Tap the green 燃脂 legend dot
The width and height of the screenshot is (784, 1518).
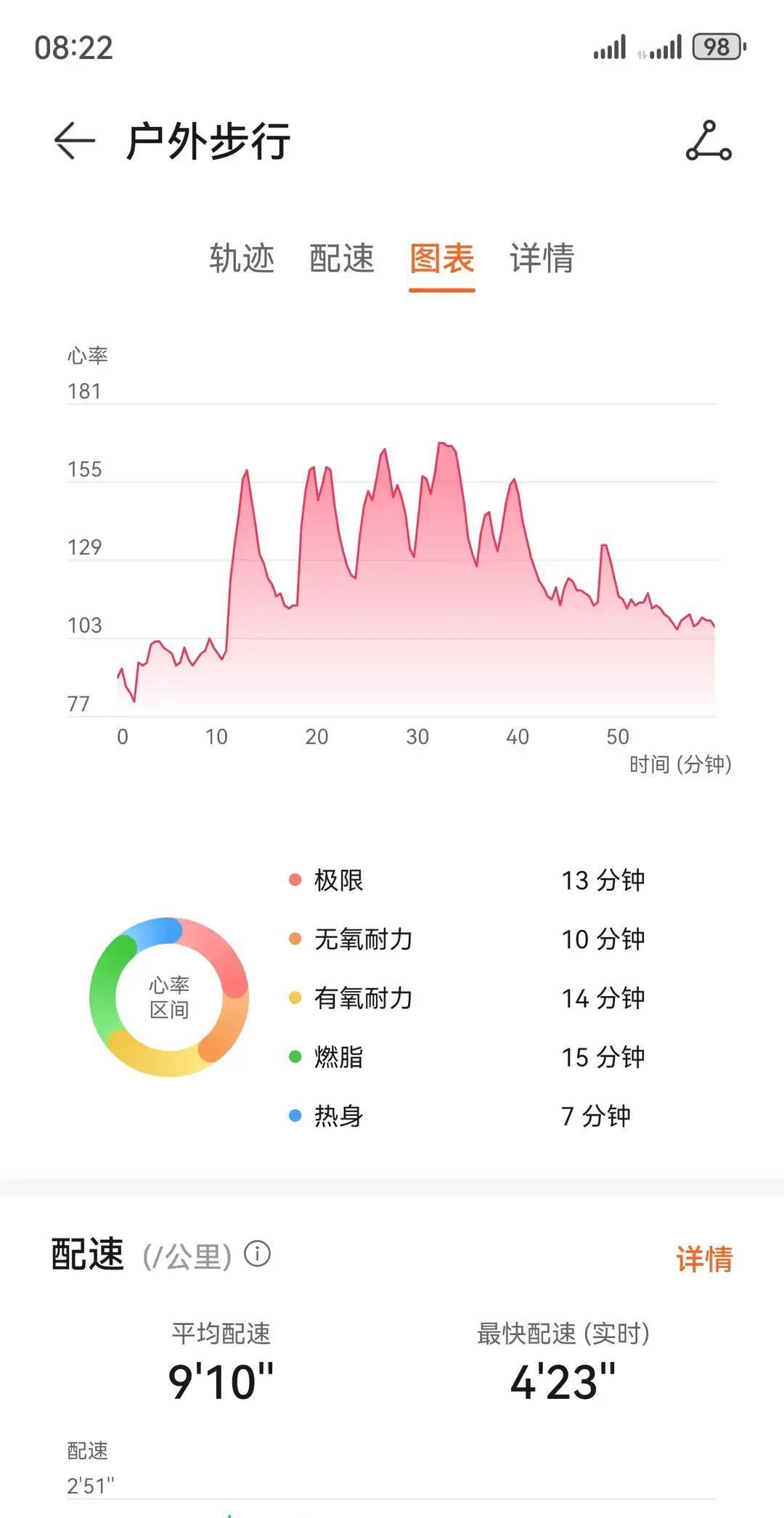click(293, 1057)
